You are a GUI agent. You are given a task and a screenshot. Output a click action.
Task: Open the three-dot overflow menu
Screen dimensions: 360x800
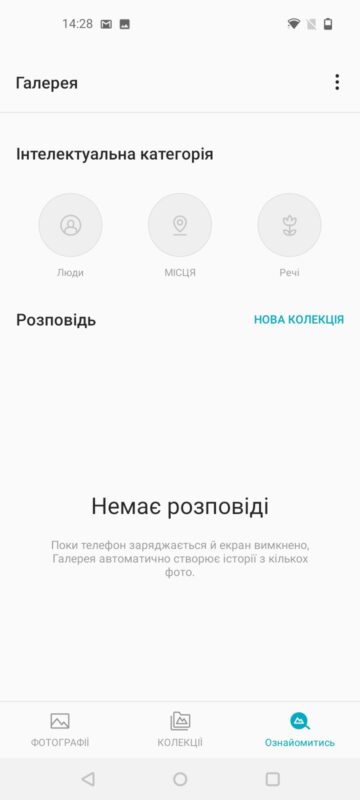point(337,82)
